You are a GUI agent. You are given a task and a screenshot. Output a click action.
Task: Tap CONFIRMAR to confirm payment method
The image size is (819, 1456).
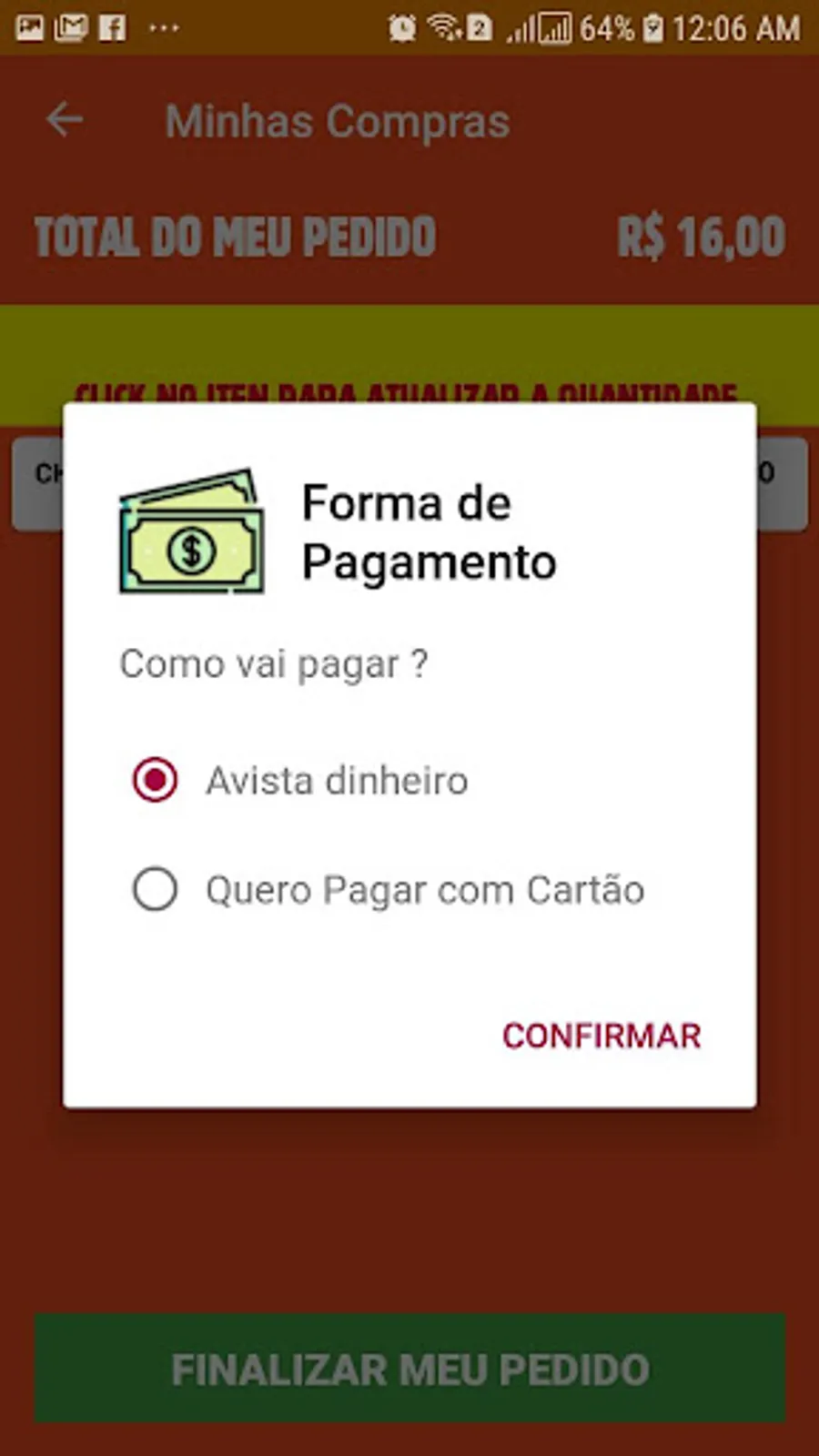602,1036
